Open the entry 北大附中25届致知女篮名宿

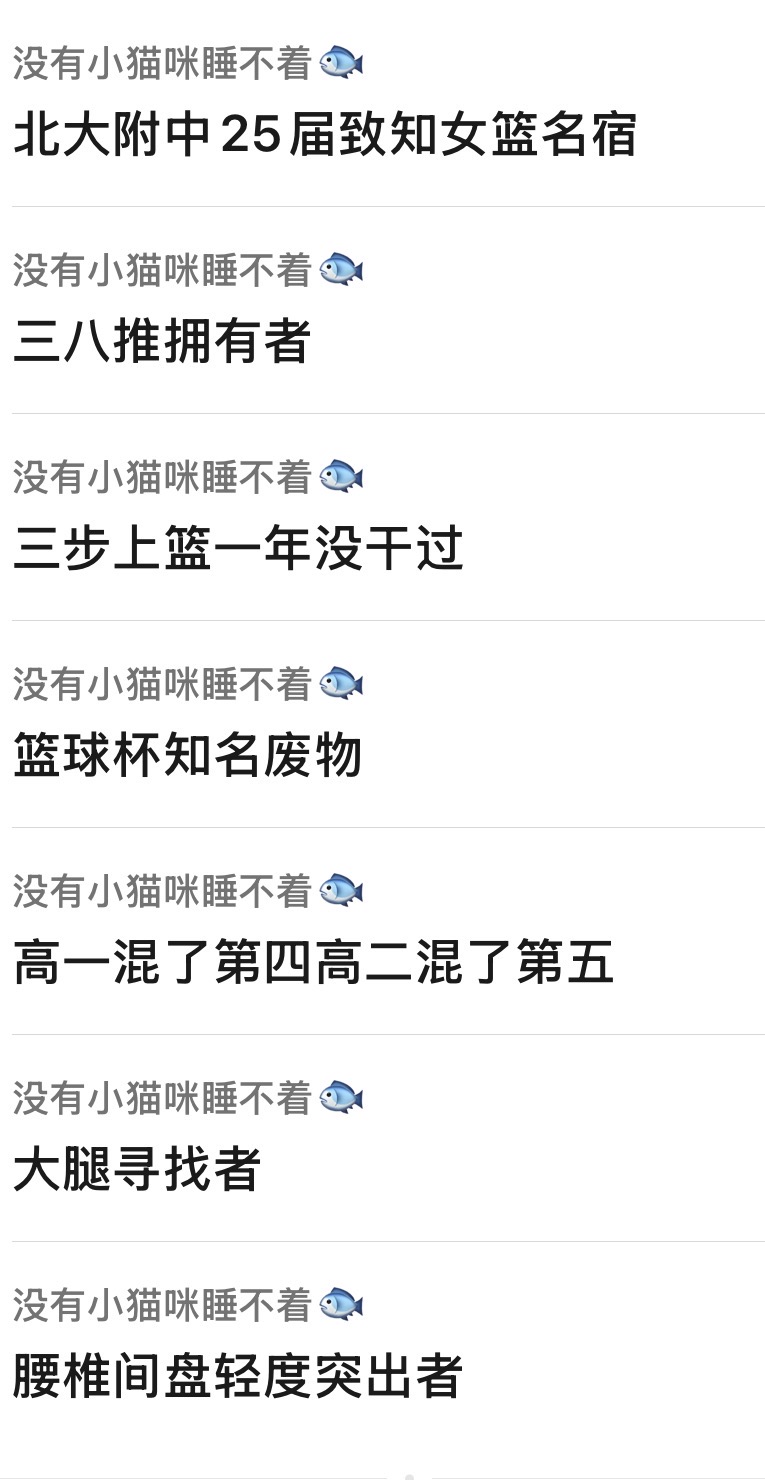(324, 135)
